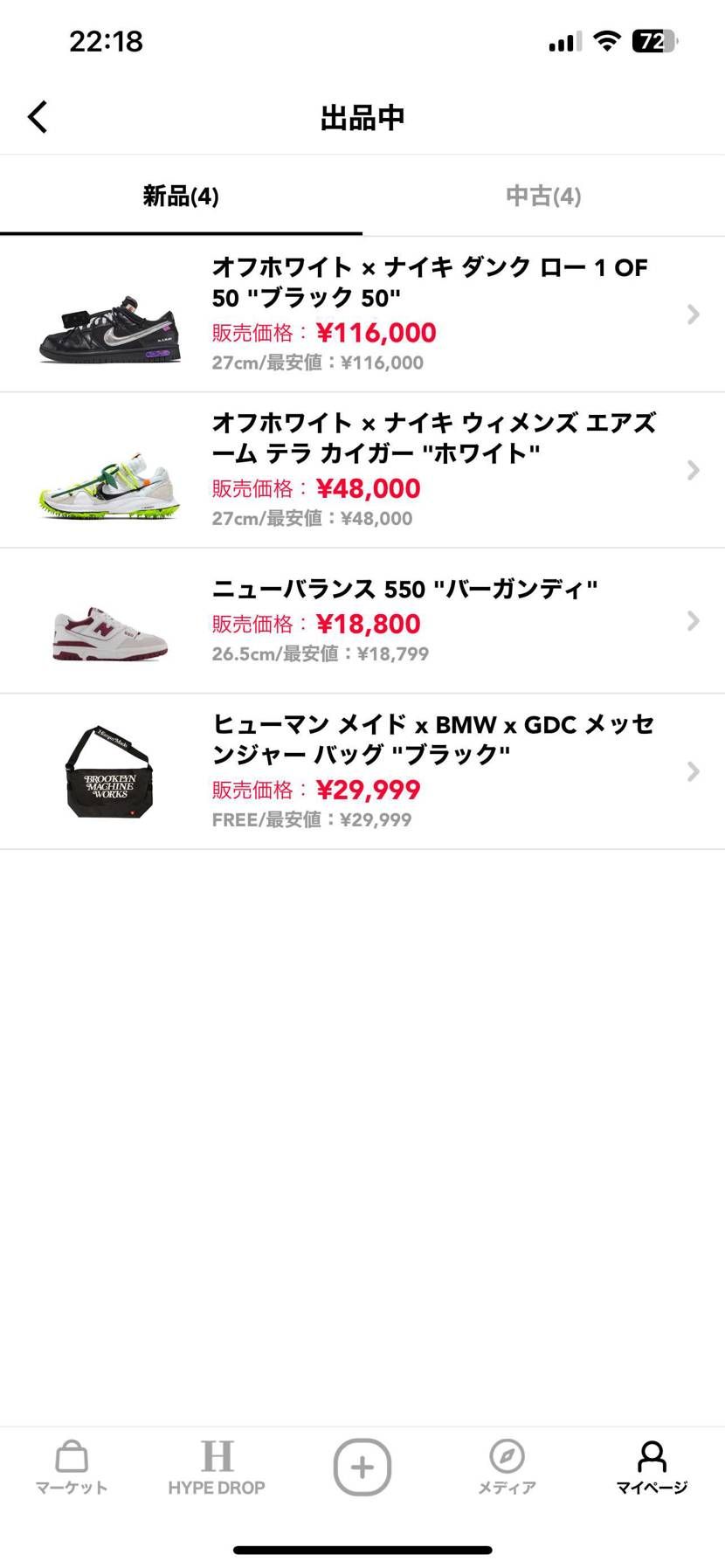The height and width of the screenshot is (1568, 725).
Task: Open the メディア section
Action: 507,1466
